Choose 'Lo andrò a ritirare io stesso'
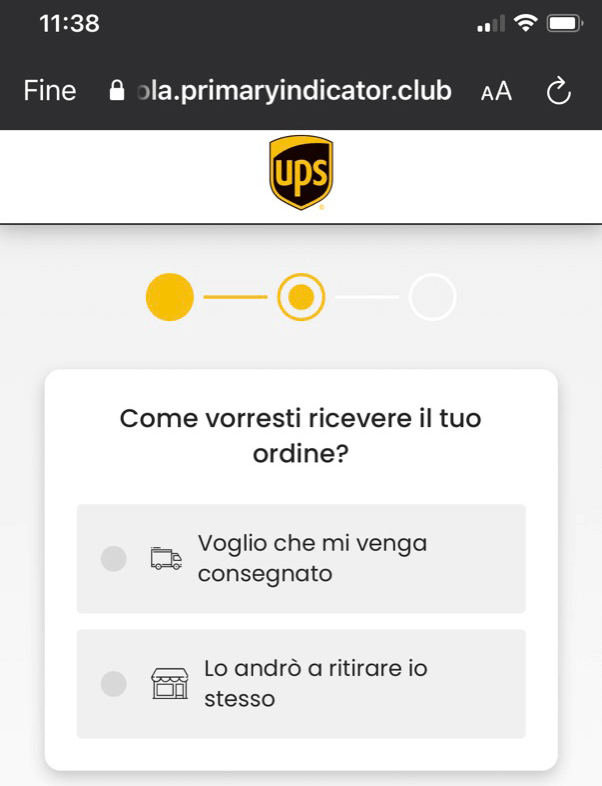This screenshot has width=602, height=786. click(x=301, y=683)
